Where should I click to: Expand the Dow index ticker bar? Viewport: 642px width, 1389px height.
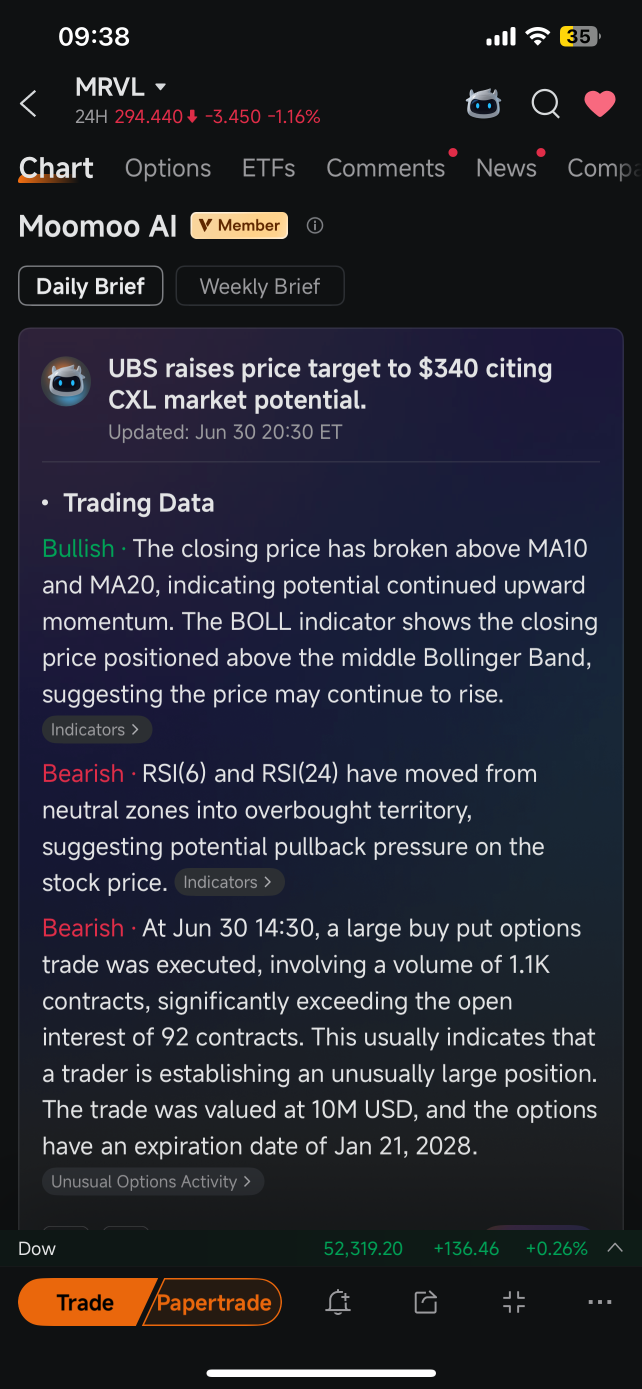(616, 1248)
